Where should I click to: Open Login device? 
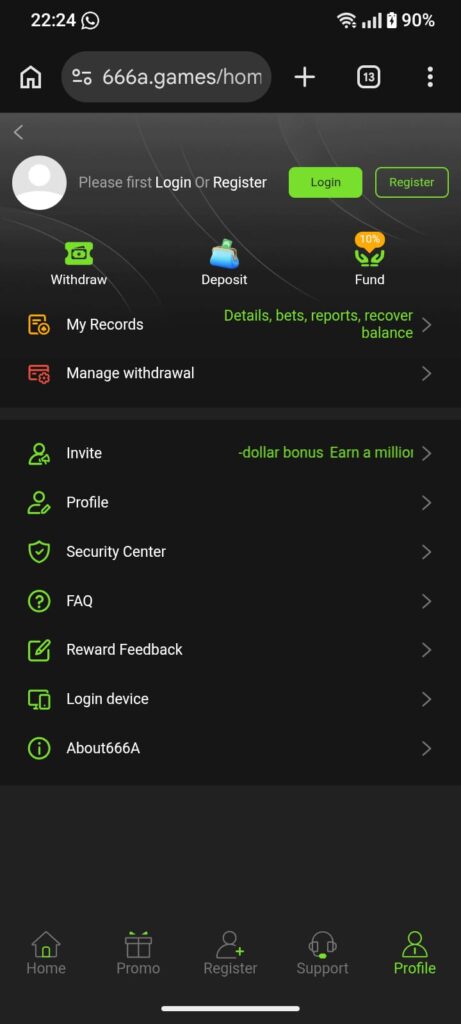click(x=230, y=699)
